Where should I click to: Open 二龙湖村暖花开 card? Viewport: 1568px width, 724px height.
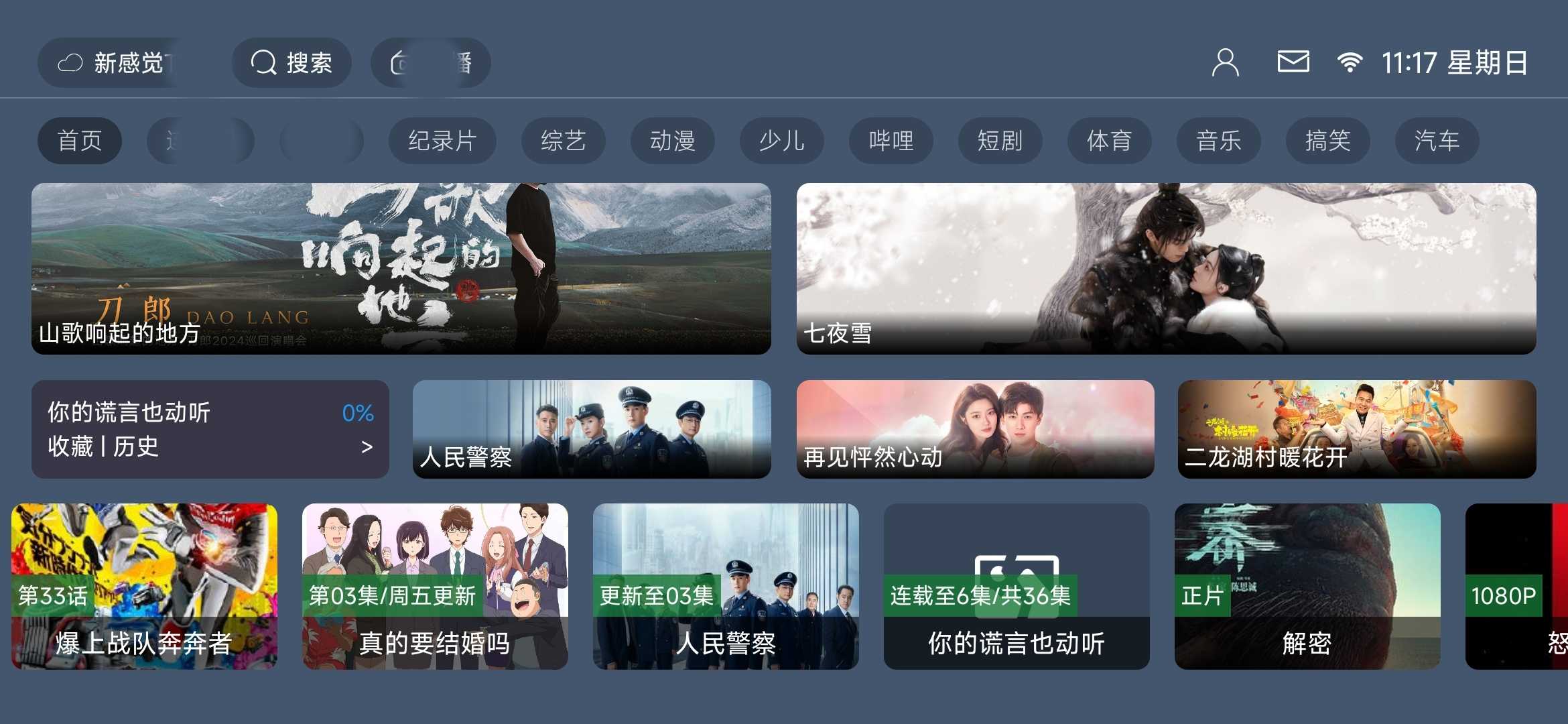click(x=1356, y=429)
